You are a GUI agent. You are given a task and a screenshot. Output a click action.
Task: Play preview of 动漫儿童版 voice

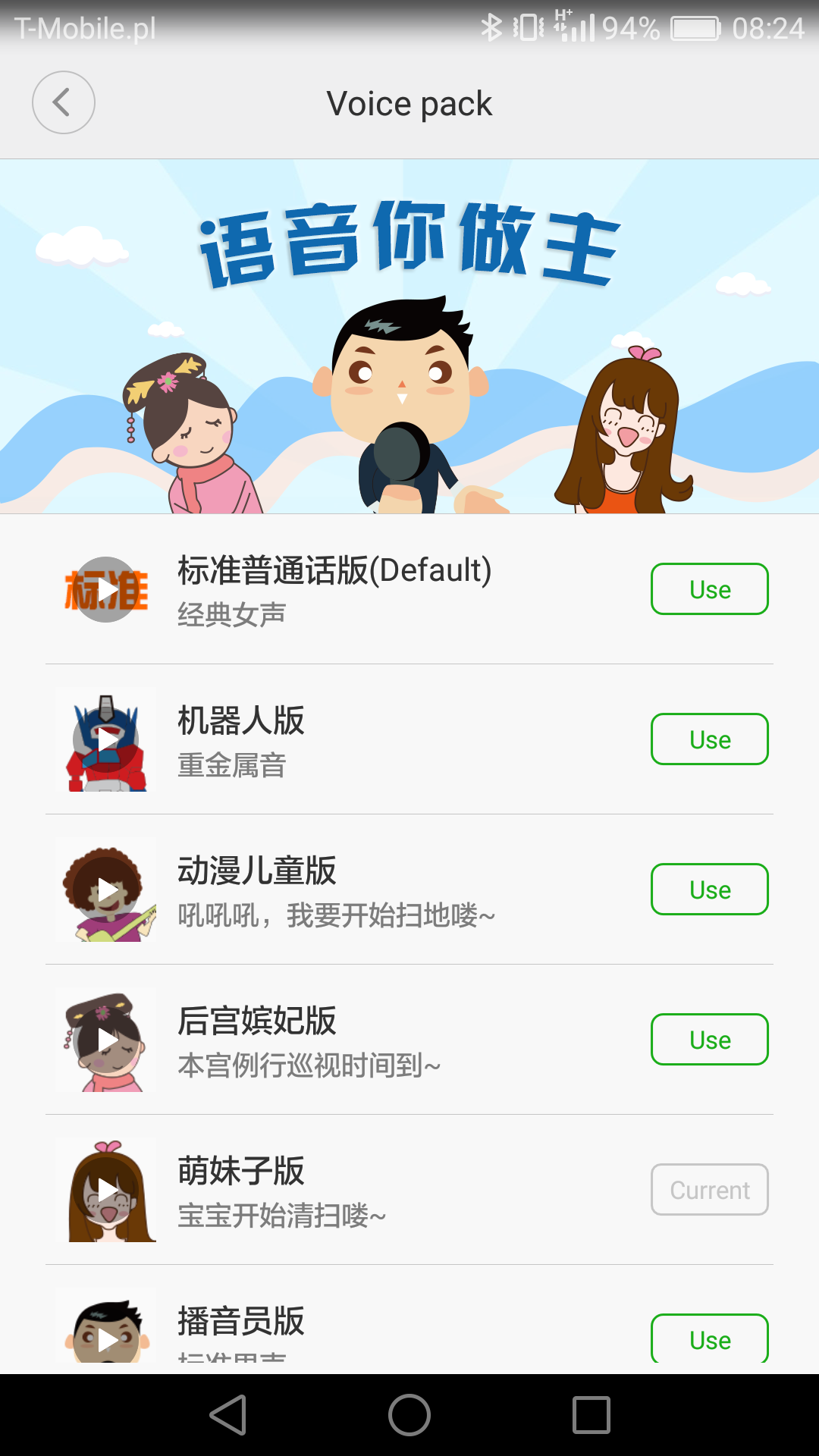106,890
